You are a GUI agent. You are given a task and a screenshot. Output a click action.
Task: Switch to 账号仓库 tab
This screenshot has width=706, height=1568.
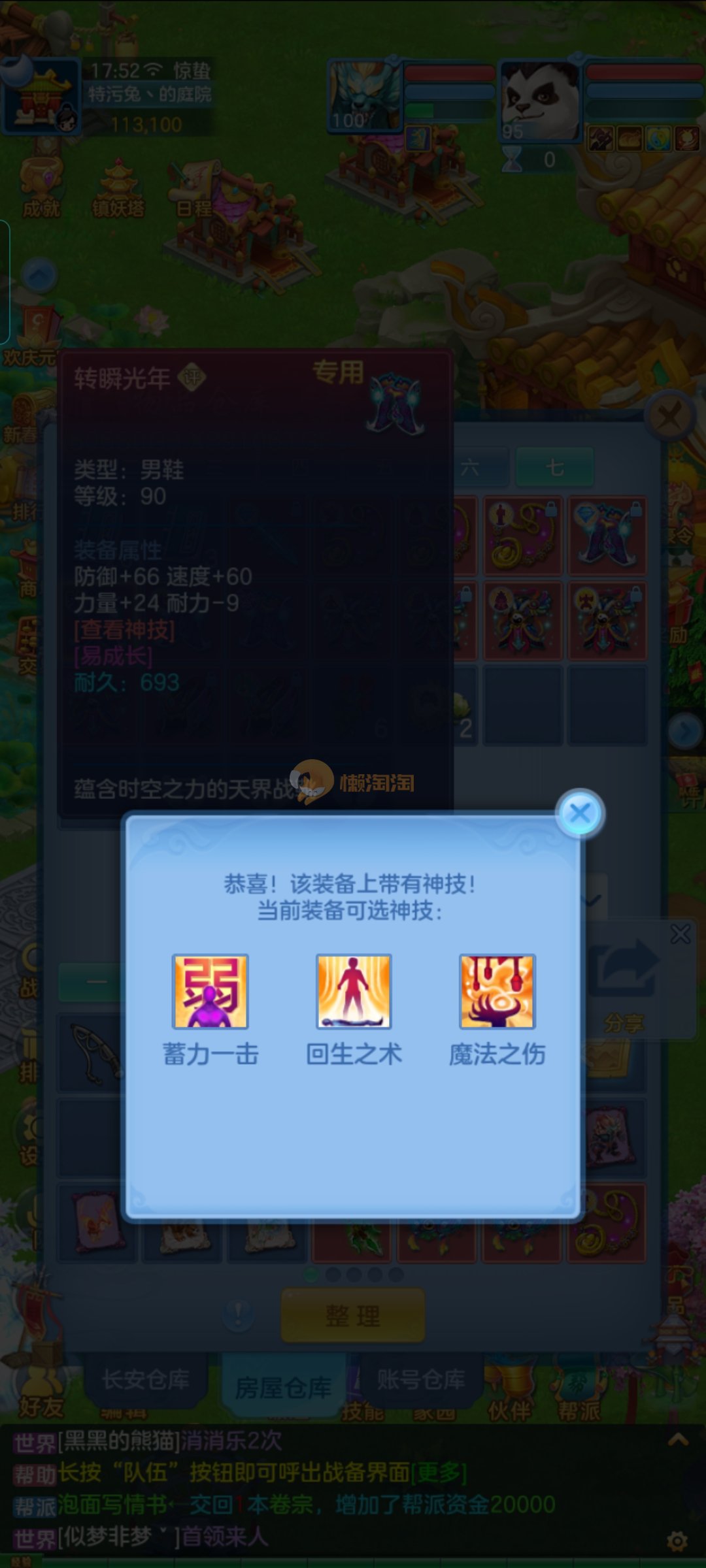click(x=422, y=1379)
